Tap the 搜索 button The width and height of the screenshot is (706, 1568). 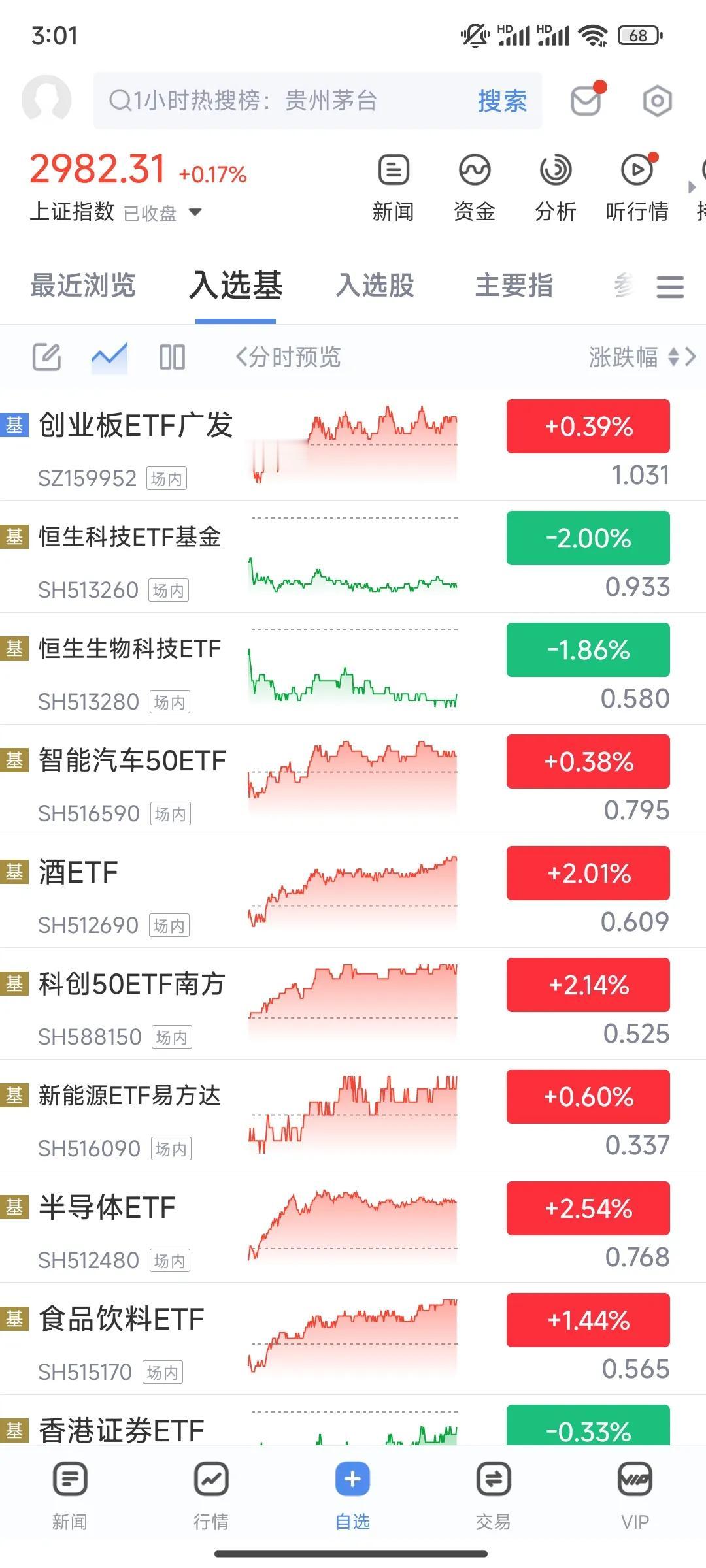click(x=501, y=101)
